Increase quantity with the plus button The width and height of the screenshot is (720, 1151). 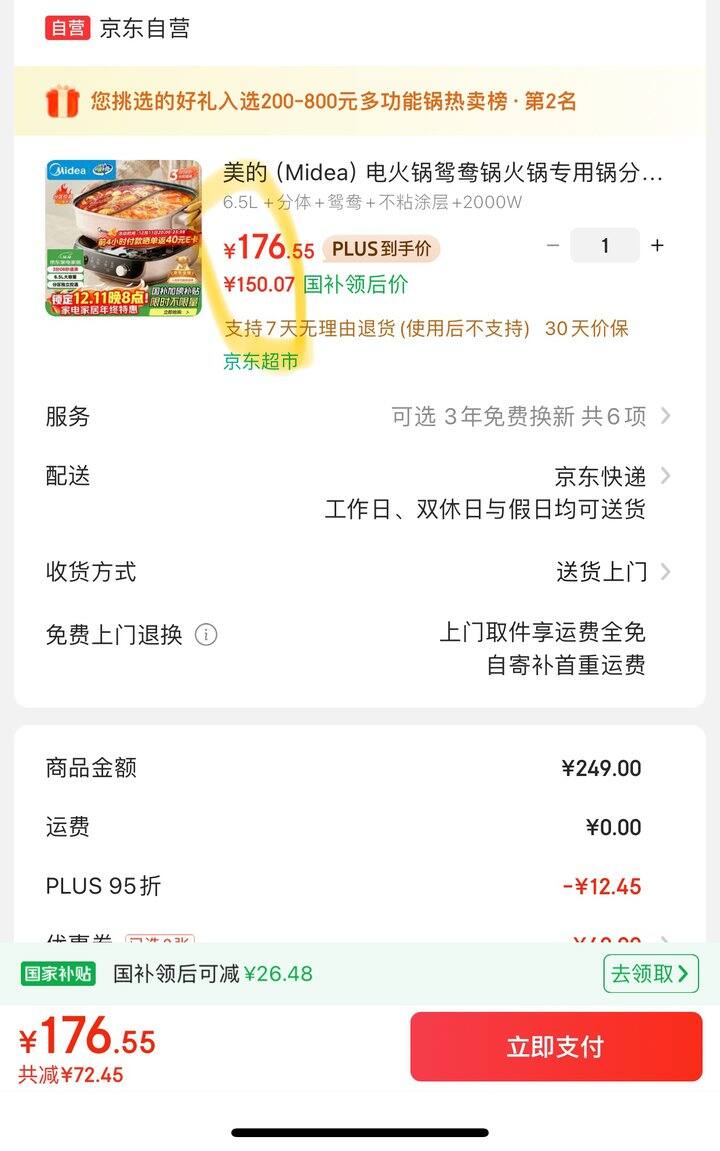(x=657, y=246)
